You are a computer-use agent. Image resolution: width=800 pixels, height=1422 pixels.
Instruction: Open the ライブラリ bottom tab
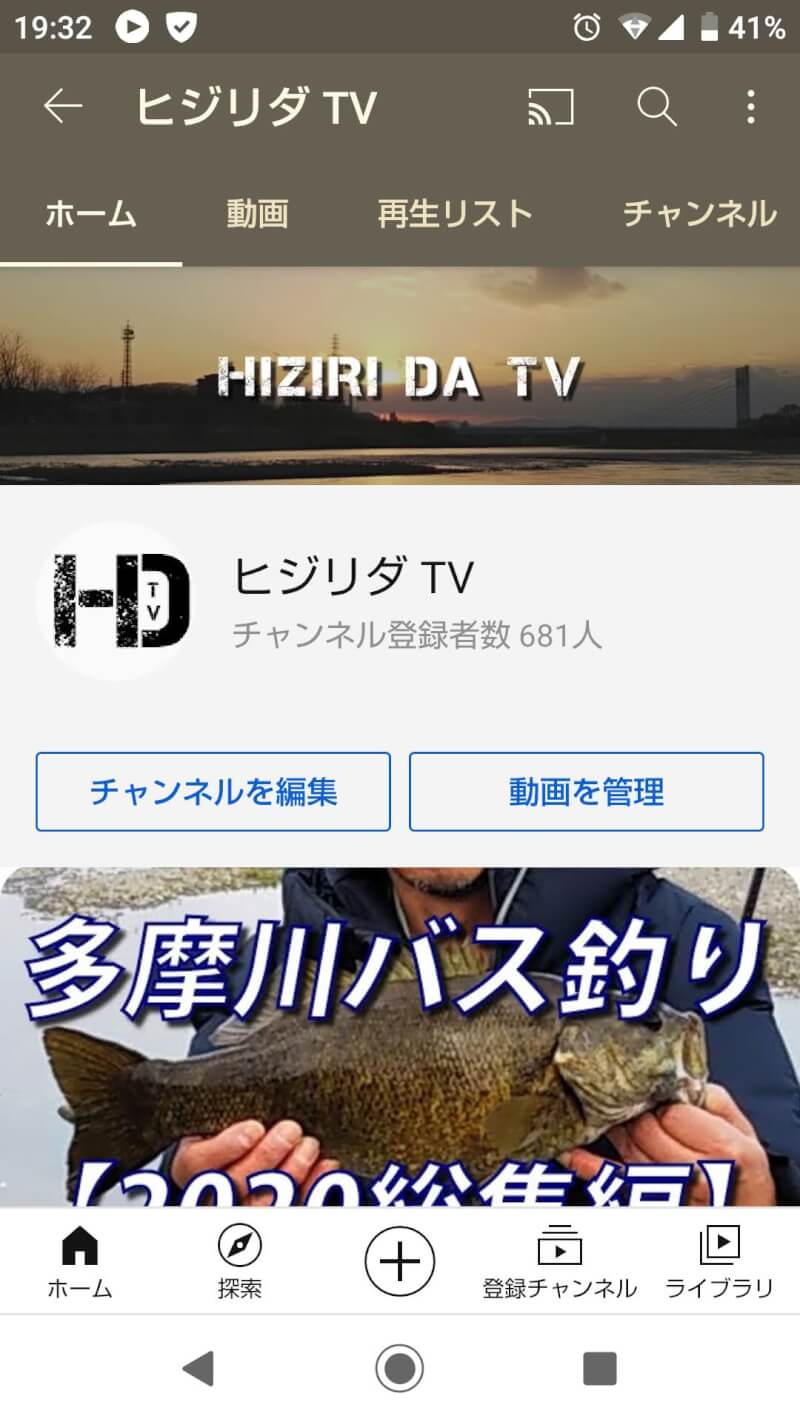(720, 1262)
